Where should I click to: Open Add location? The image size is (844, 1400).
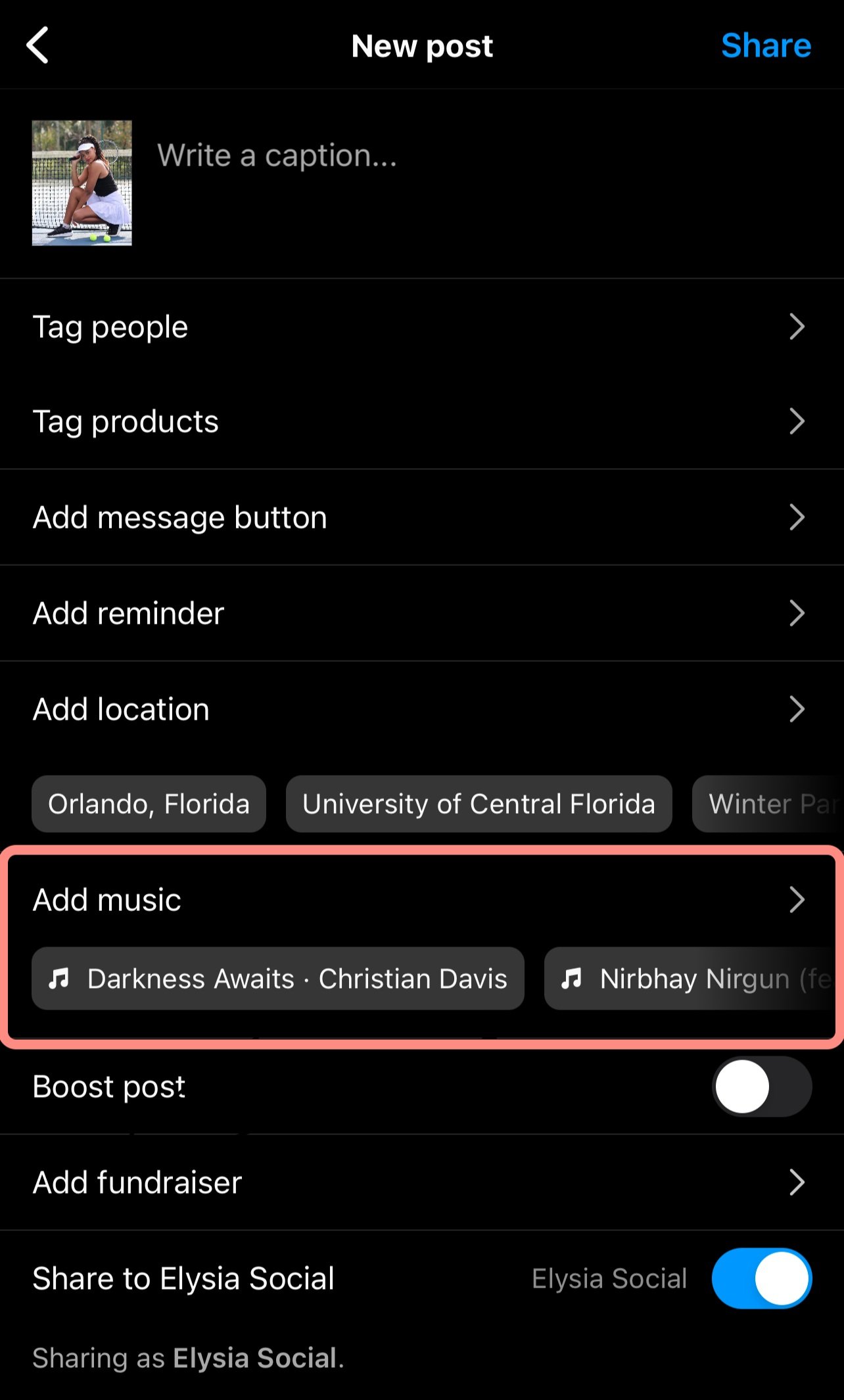click(x=422, y=709)
